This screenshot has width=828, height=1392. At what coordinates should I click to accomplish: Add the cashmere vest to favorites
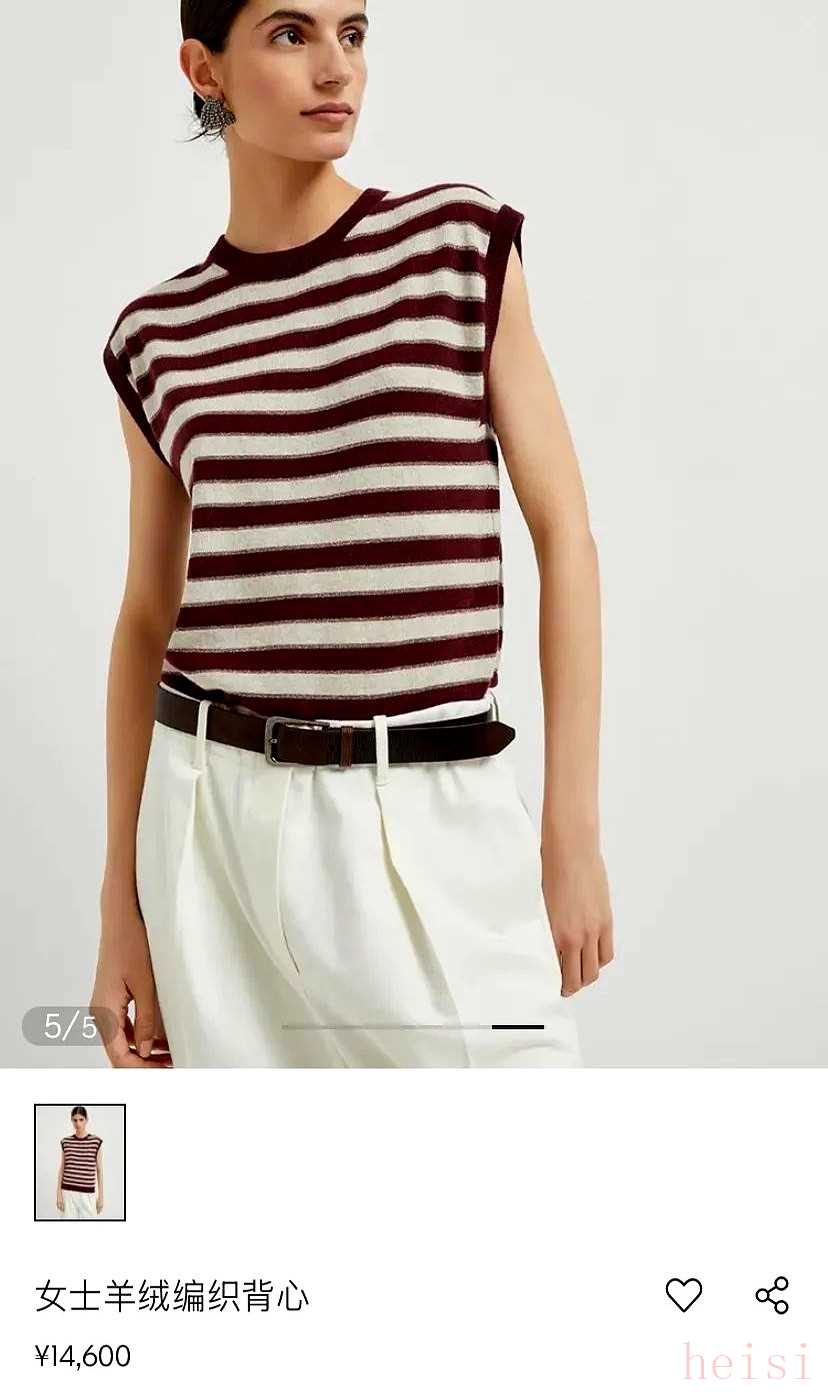click(x=684, y=1295)
